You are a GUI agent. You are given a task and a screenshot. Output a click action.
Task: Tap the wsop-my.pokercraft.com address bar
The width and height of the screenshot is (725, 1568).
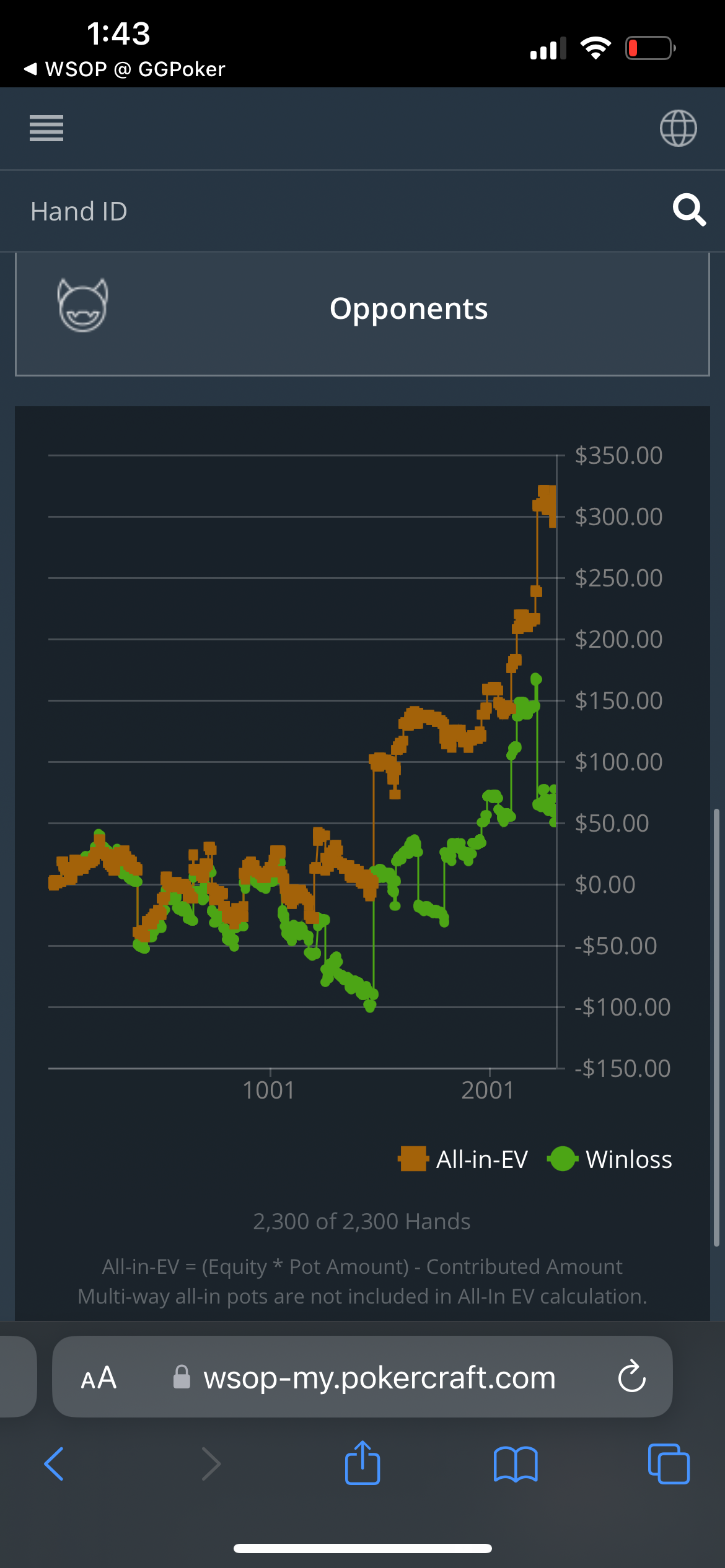(363, 1377)
